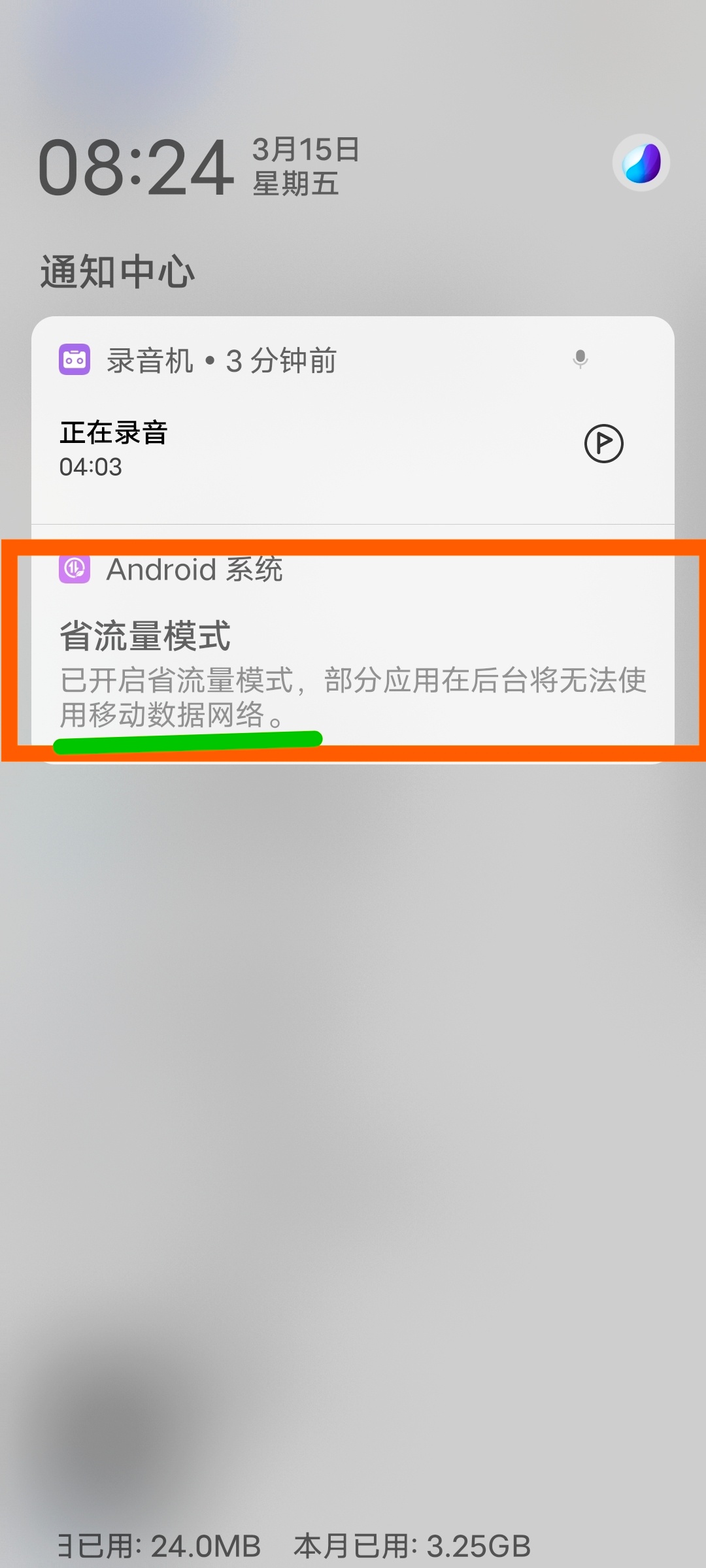Tap the flag marker button in recording notification
The width and height of the screenshot is (706, 1568).
pos(603,444)
